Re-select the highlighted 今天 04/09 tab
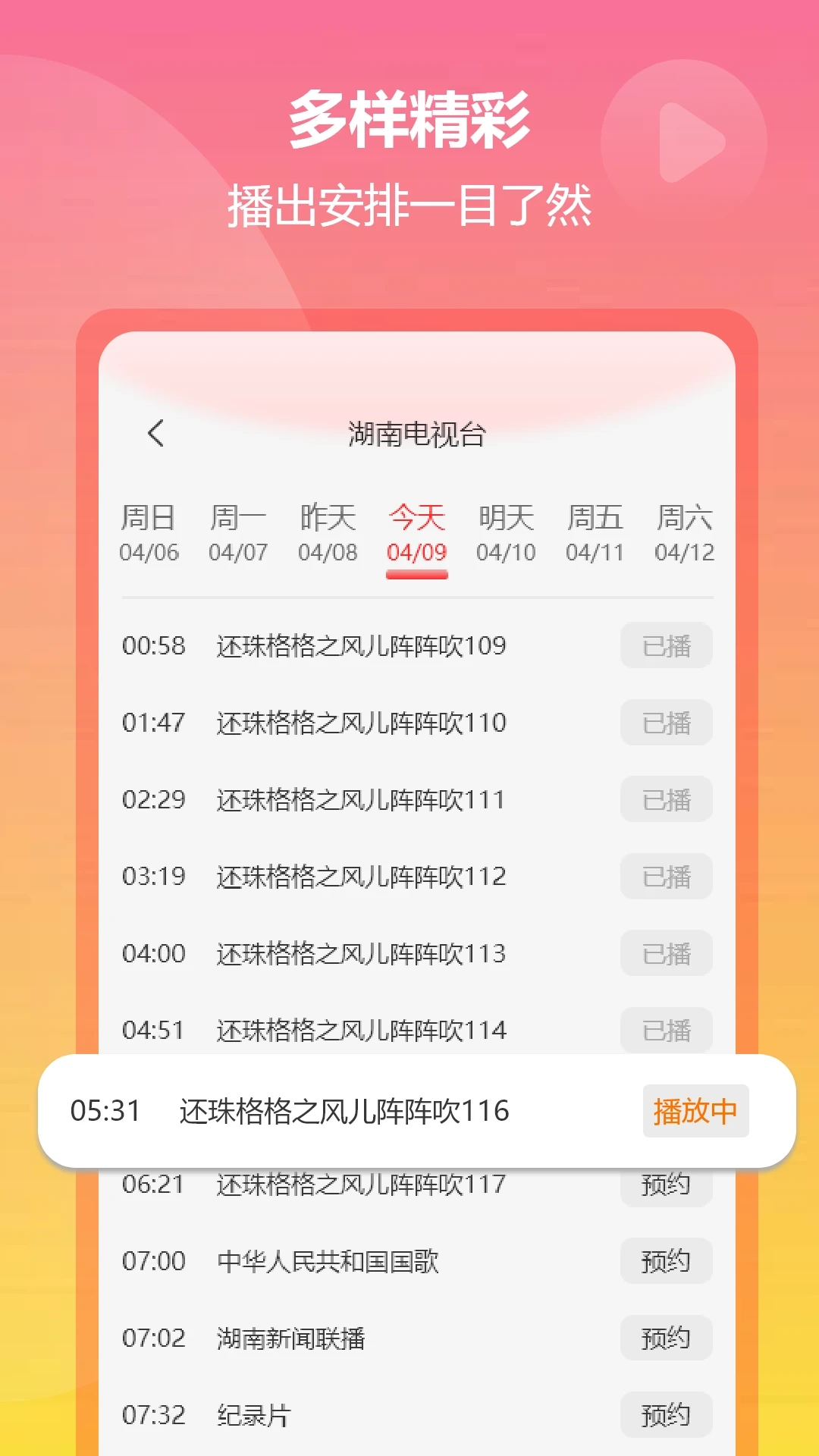 click(416, 533)
